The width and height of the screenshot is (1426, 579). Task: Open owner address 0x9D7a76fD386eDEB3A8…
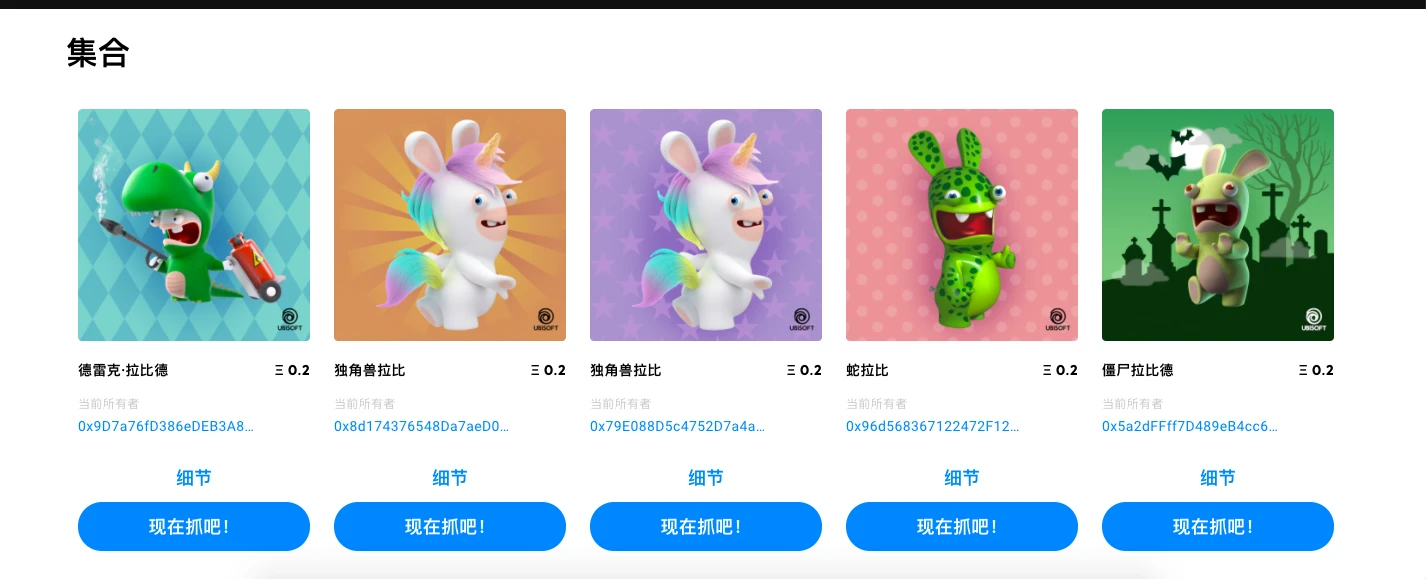166,426
